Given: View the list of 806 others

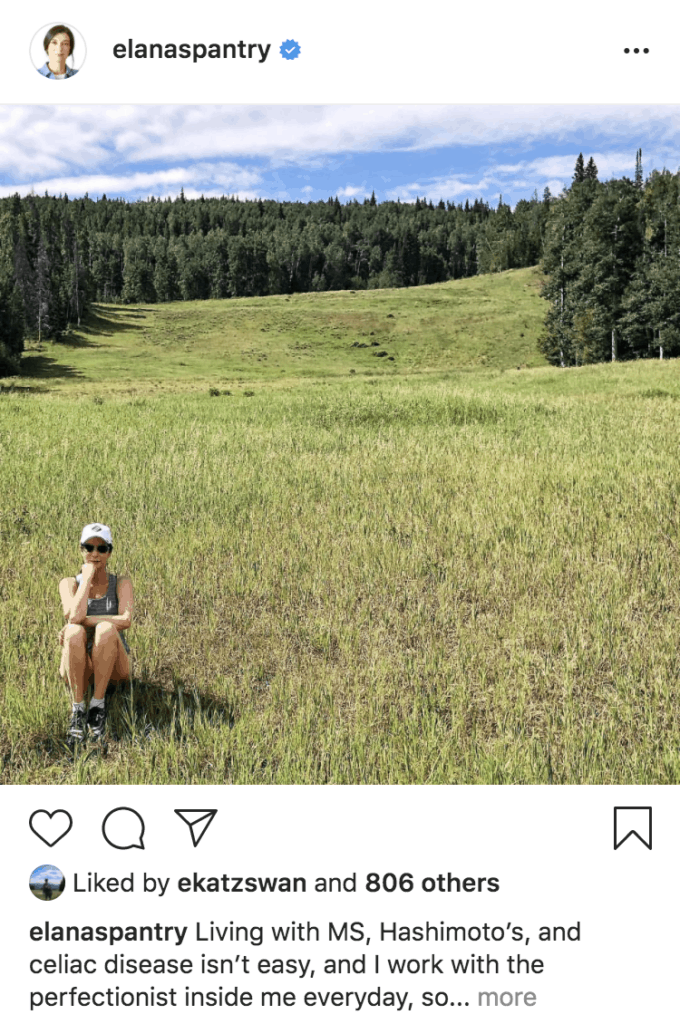Looking at the screenshot, I should (x=432, y=883).
